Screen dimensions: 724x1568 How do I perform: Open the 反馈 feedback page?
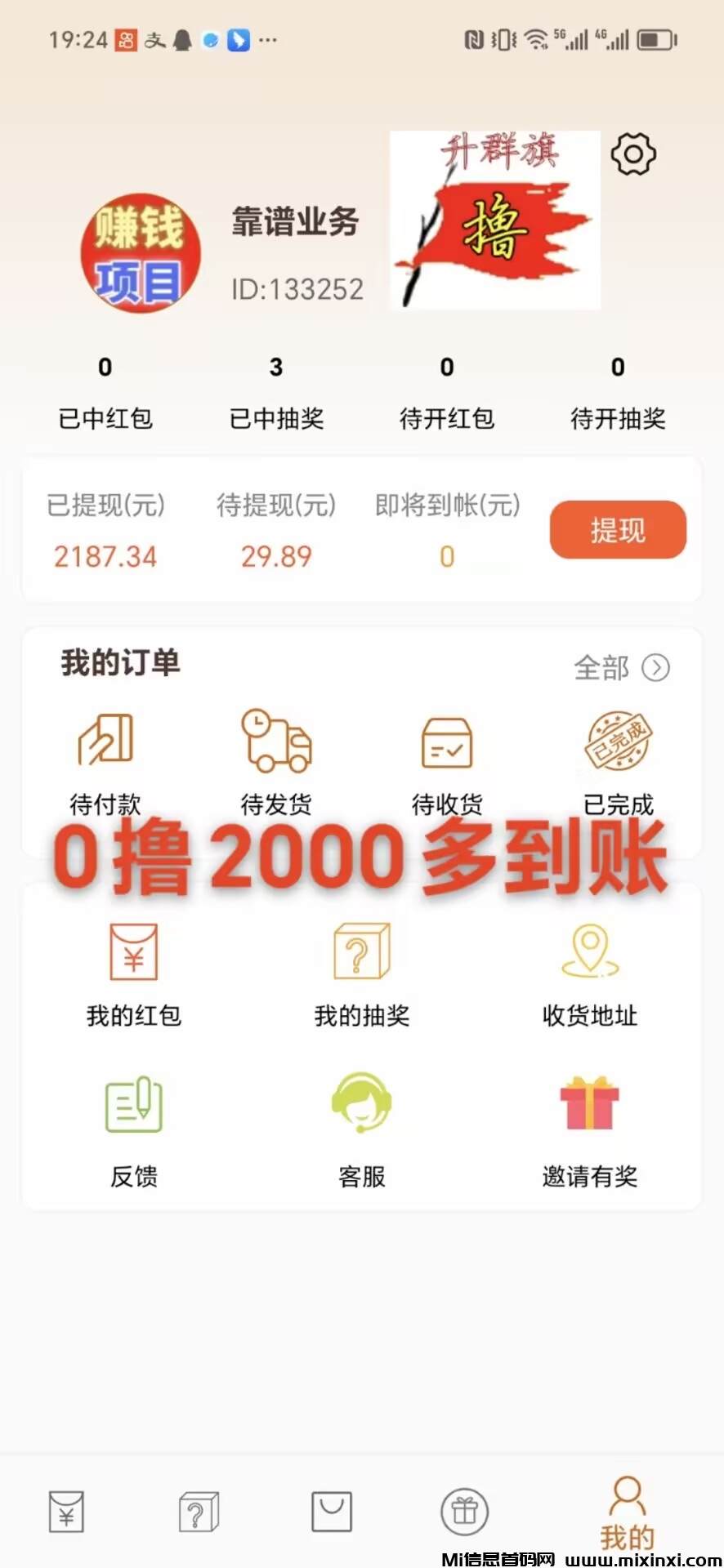pyautogui.click(x=134, y=1131)
